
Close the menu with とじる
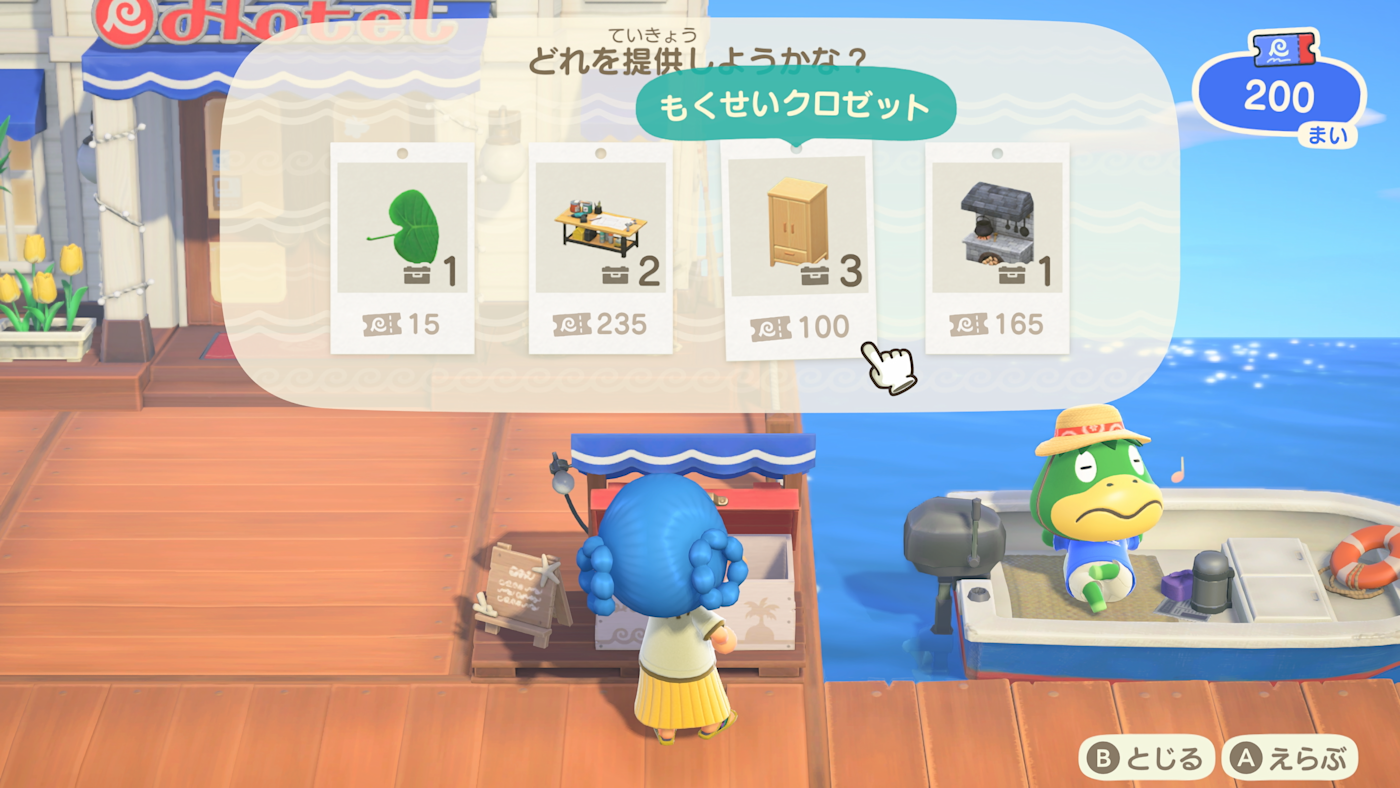click(x=1147, y=759)
